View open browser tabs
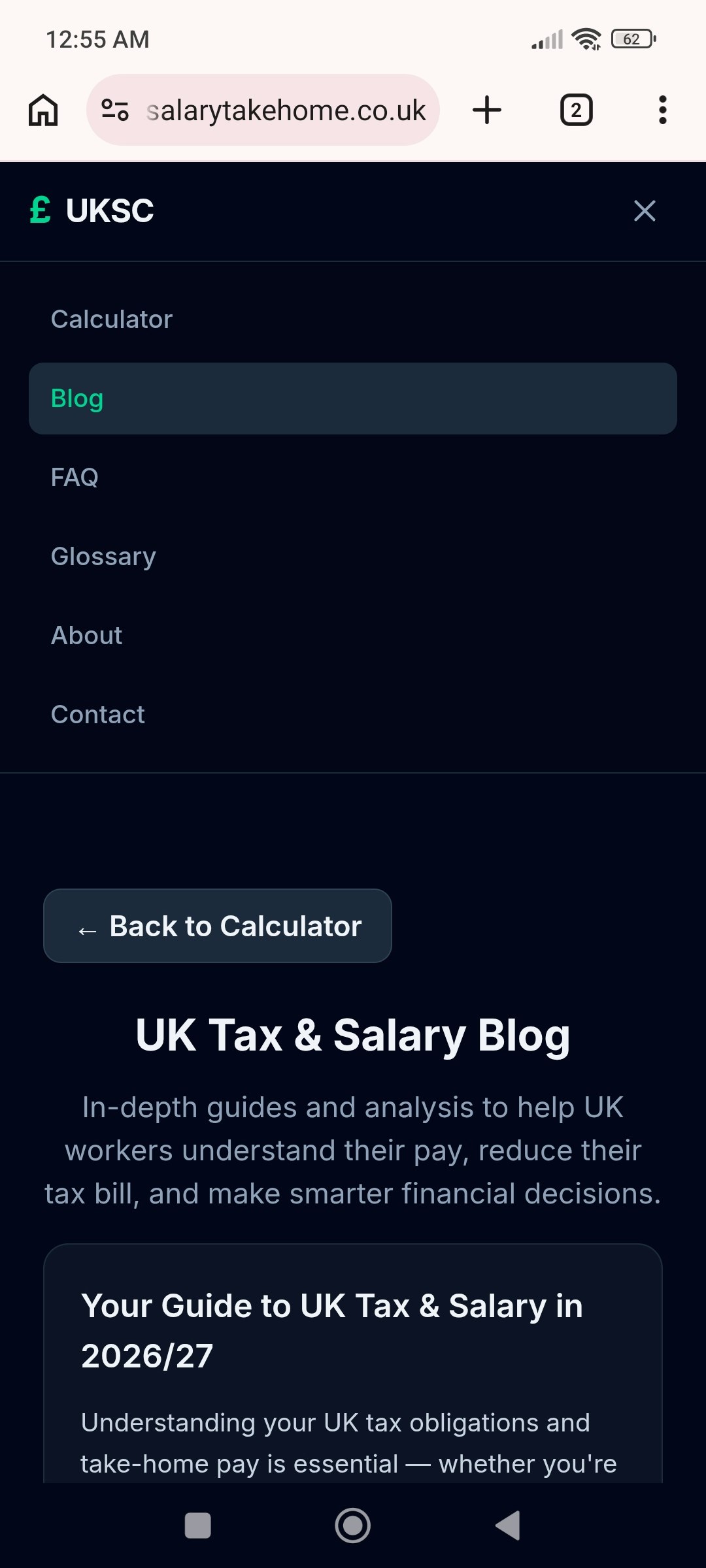 coord(575,109)
